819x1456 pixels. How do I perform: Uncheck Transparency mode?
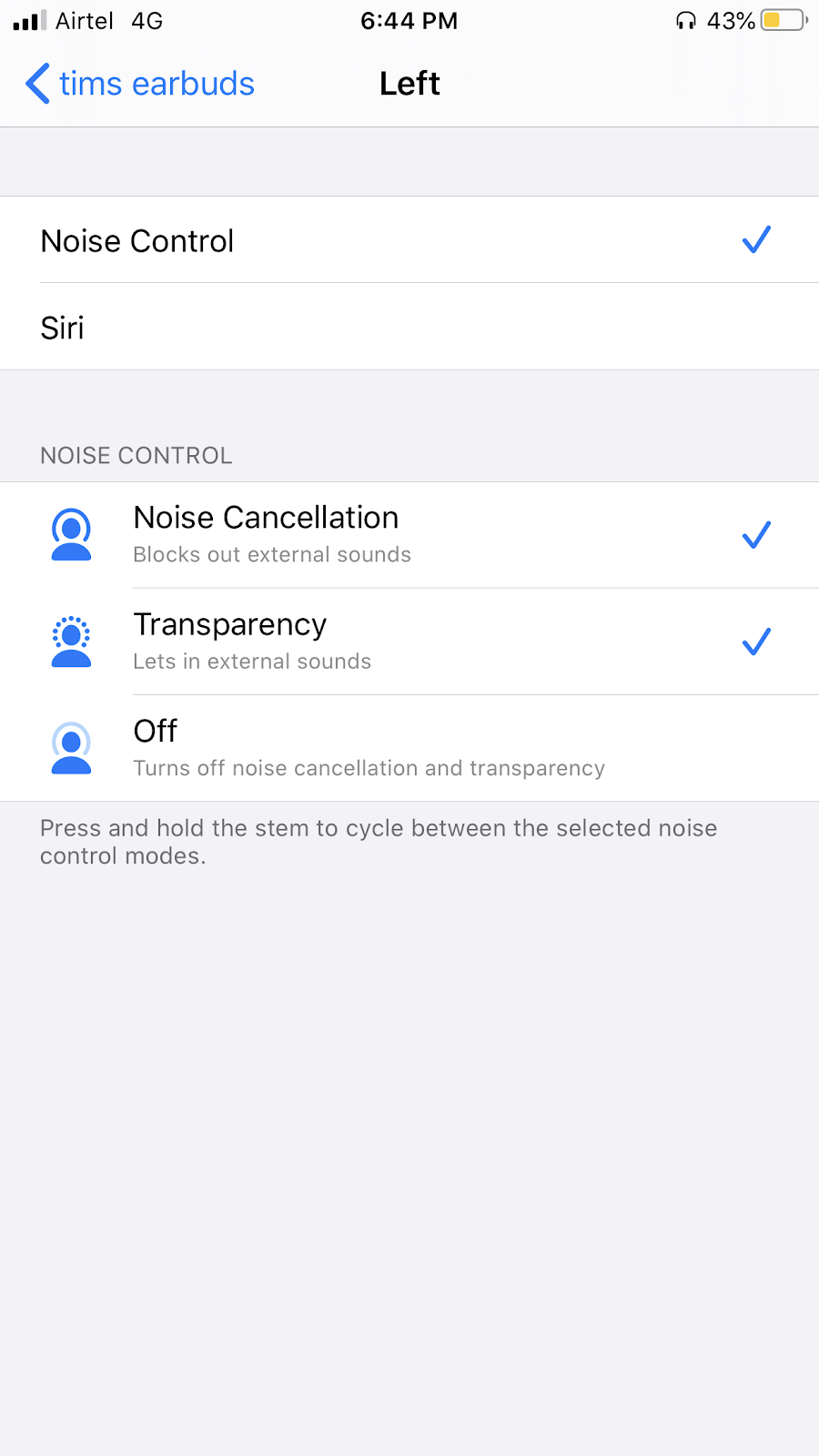point(409,642)
